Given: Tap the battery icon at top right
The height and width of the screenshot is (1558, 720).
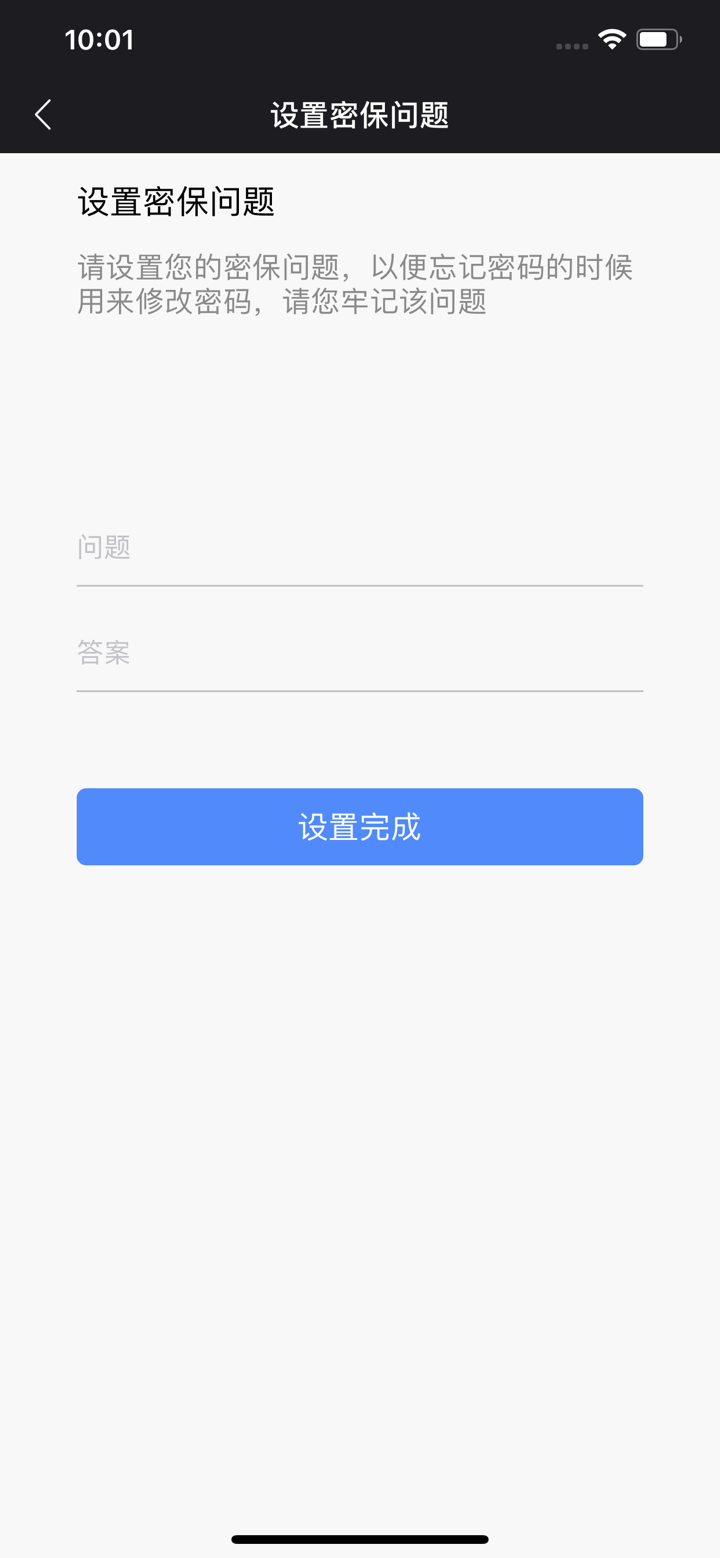Looking at the screenshot, I should 658,38.
